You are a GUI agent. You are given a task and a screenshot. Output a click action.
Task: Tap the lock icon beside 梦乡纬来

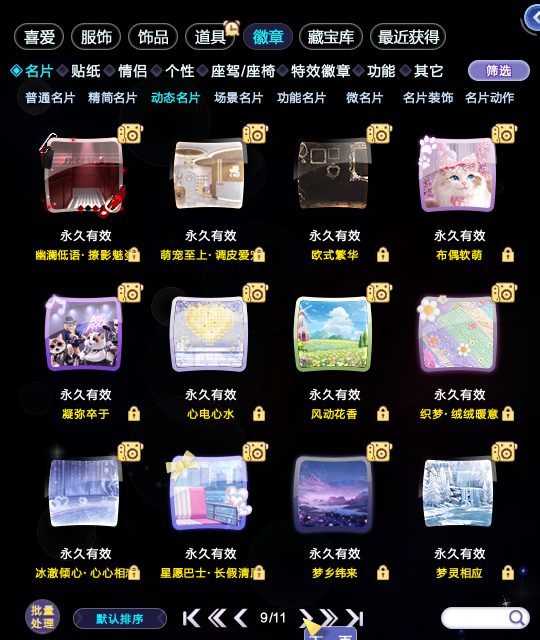click(382, 573)
